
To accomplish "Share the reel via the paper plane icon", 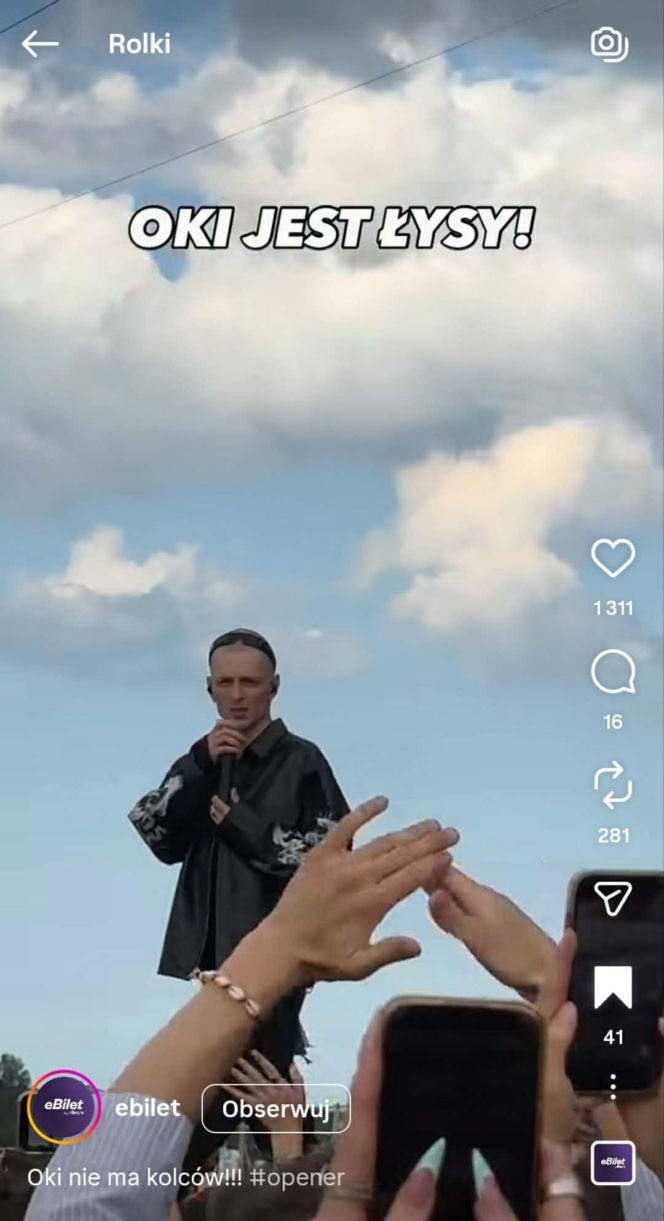I will [613, 899].
